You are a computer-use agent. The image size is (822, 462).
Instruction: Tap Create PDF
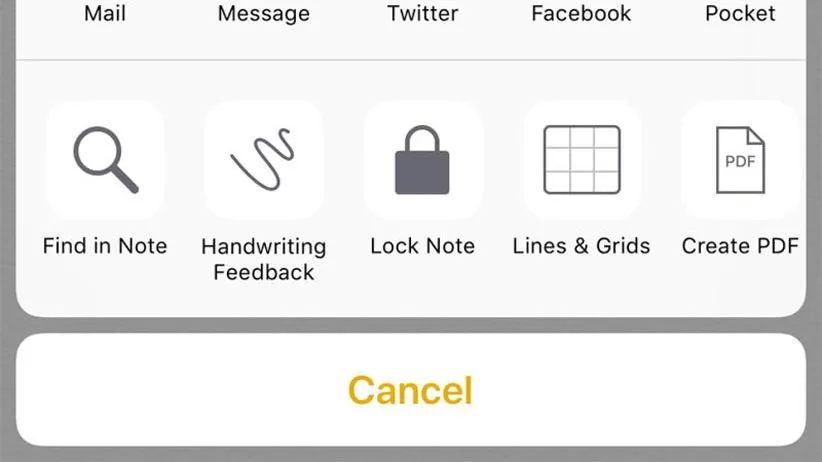pyautogui.click(x=740, y=160)
